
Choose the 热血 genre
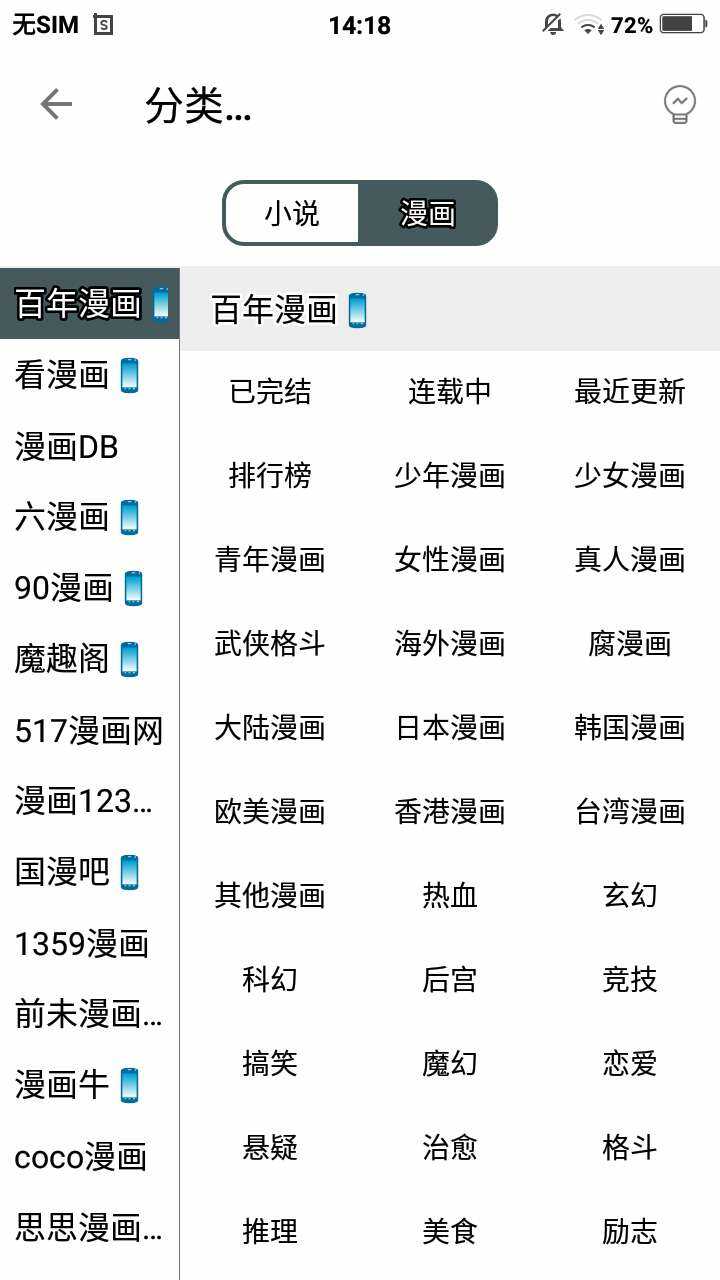click(450, 896)
